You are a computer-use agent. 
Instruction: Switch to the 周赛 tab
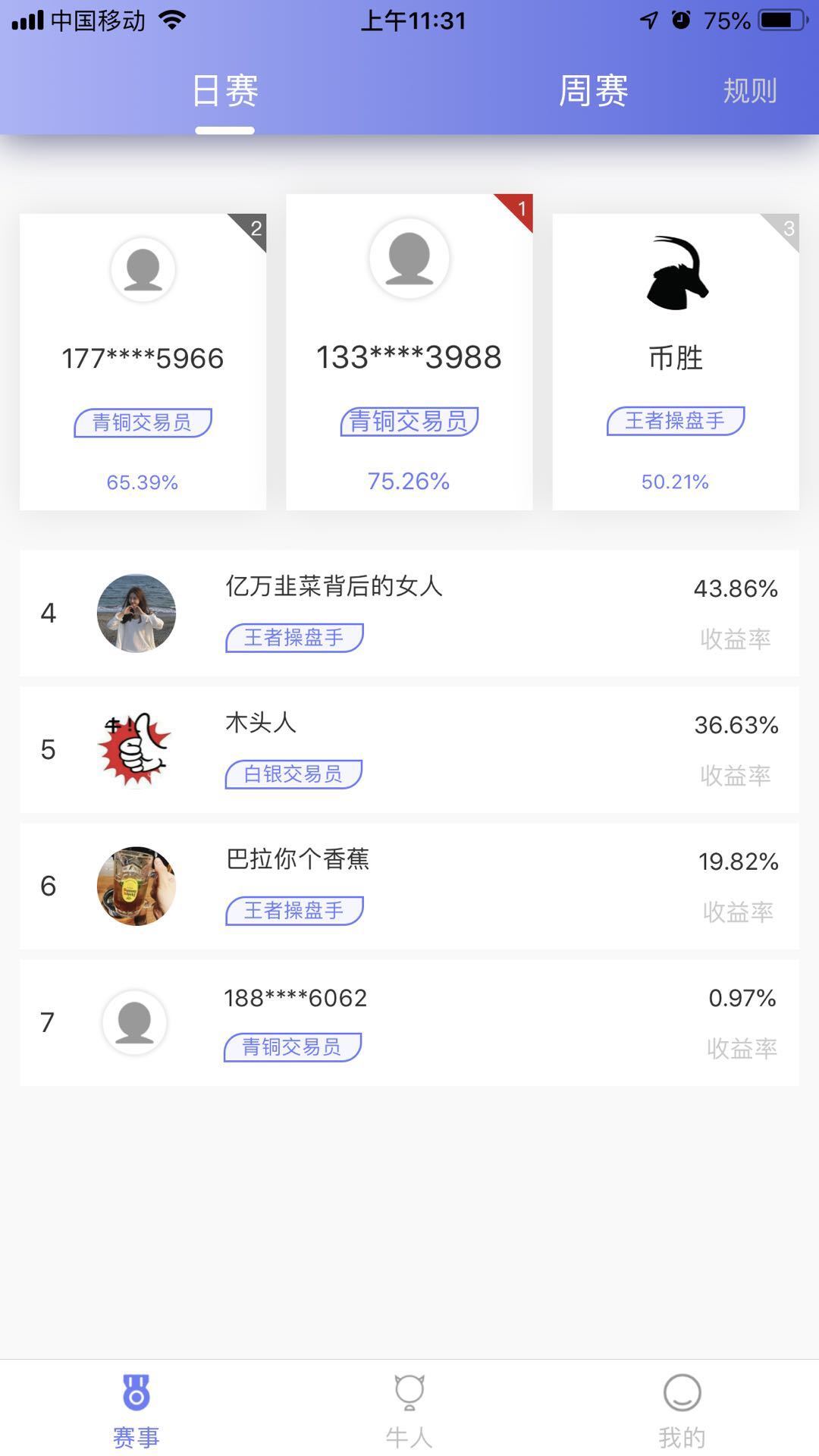point(593,91)
